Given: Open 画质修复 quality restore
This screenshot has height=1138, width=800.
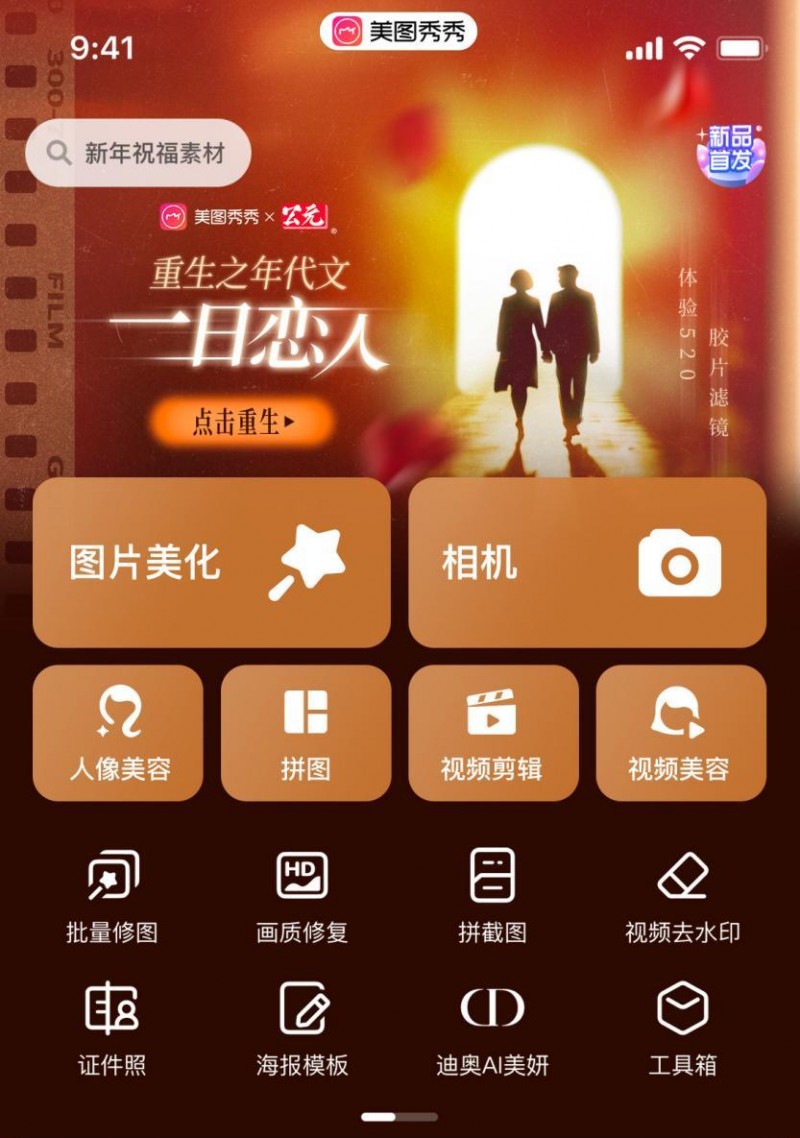Looking at the screenshot, I should 302,896.
